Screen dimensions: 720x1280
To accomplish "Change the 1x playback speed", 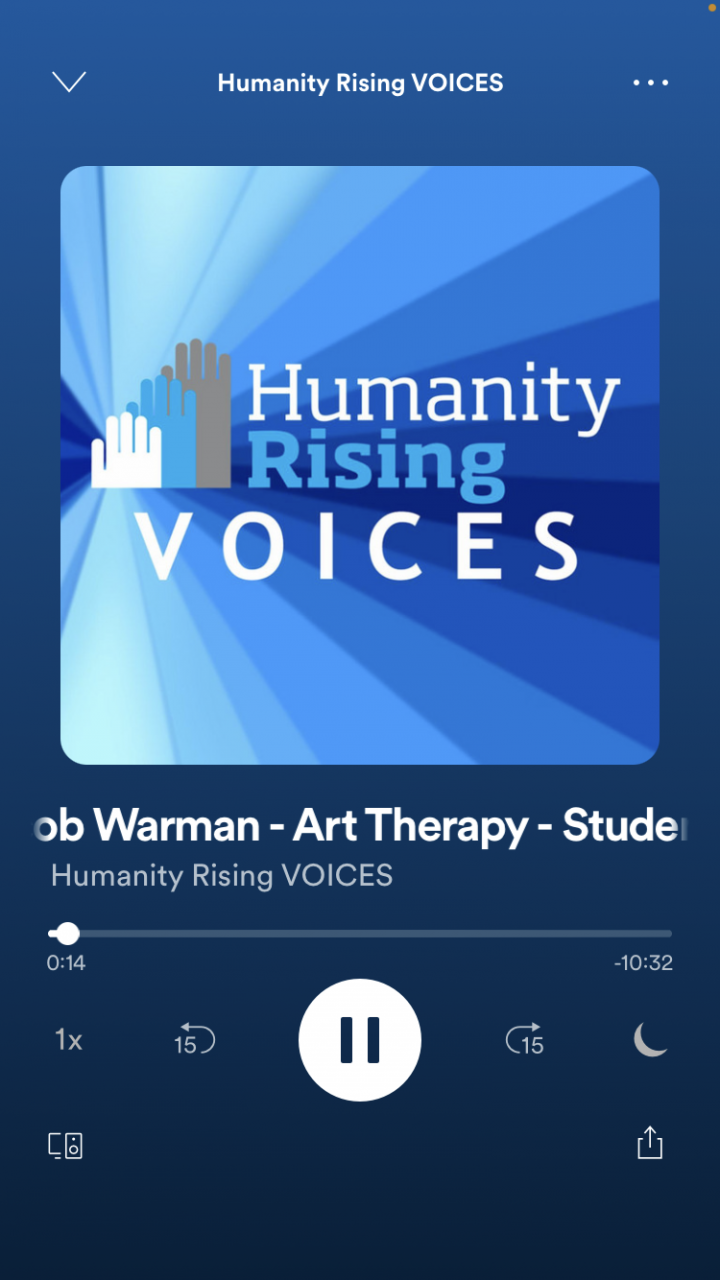I will [68, 1040].
